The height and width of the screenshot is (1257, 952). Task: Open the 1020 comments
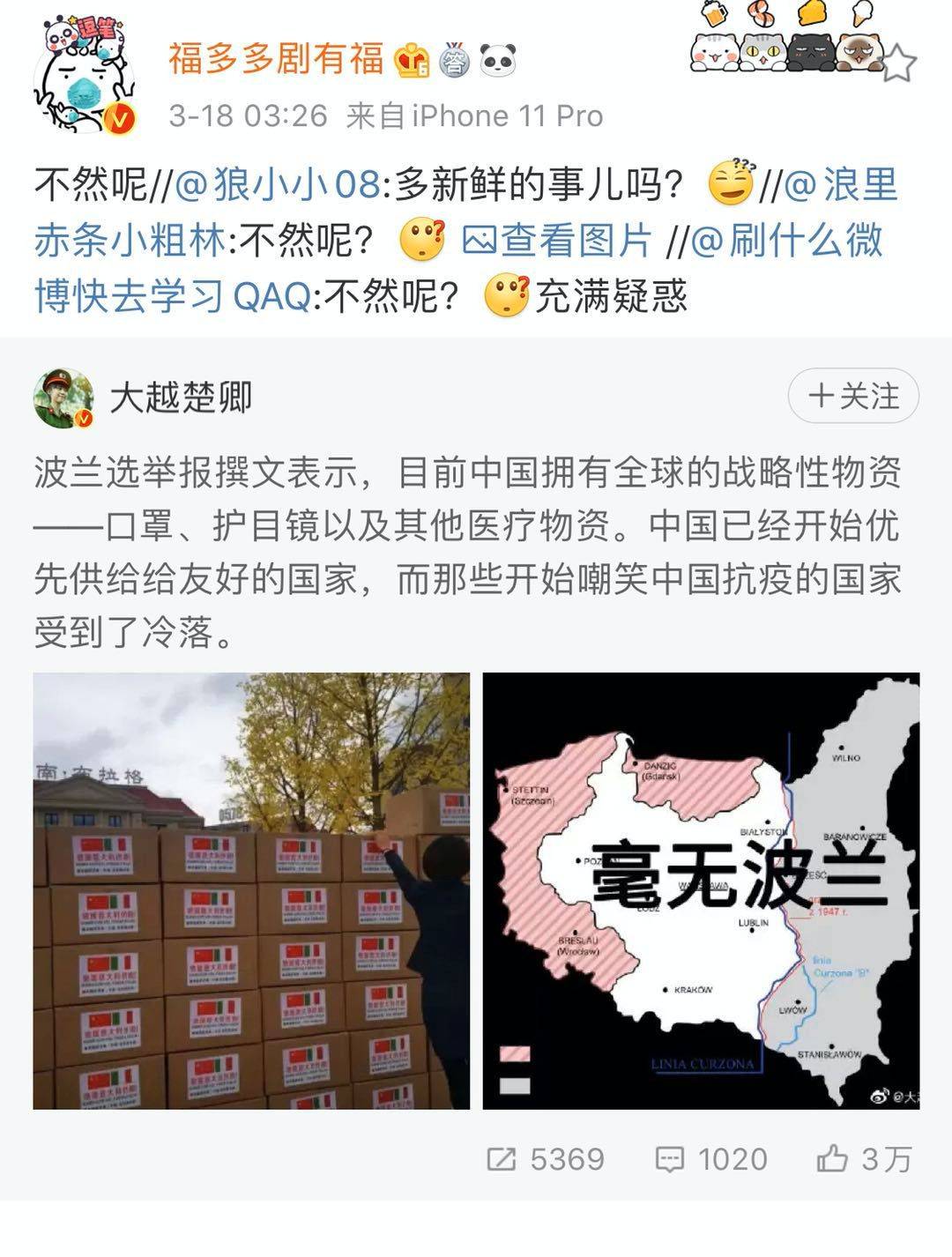pos(711,1159)
